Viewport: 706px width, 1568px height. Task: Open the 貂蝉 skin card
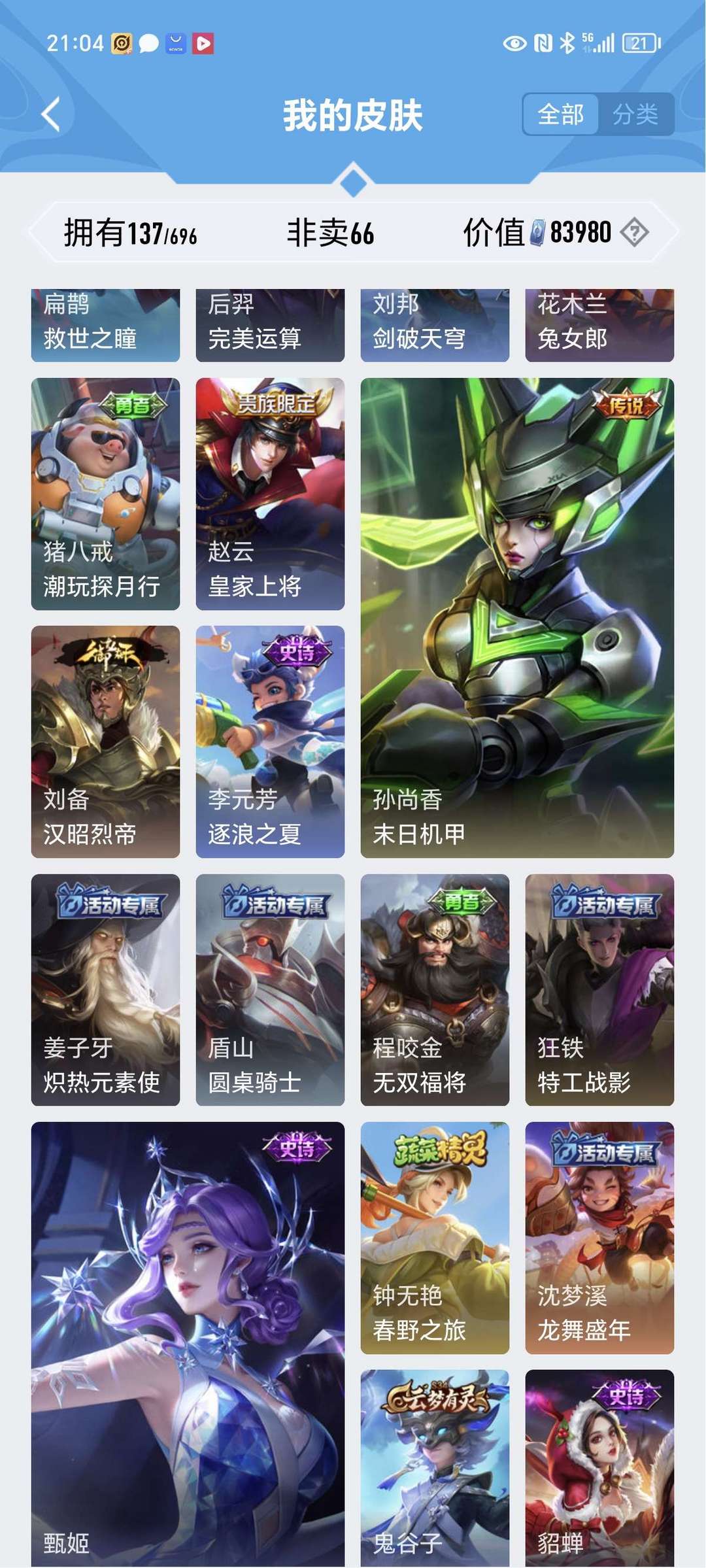tap(599, 1468)
